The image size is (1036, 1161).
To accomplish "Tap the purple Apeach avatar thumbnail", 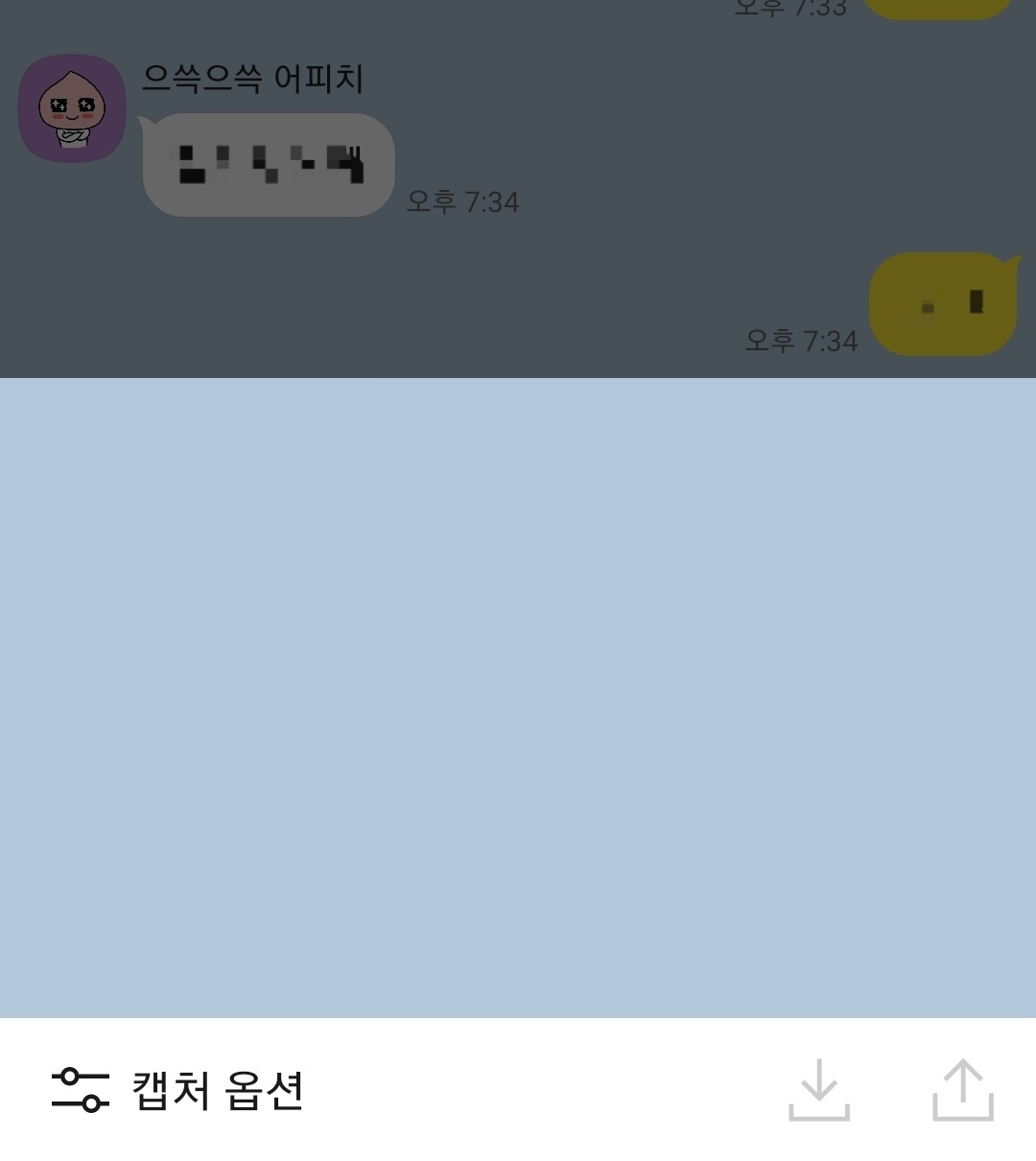I will [x=71, y=107].
